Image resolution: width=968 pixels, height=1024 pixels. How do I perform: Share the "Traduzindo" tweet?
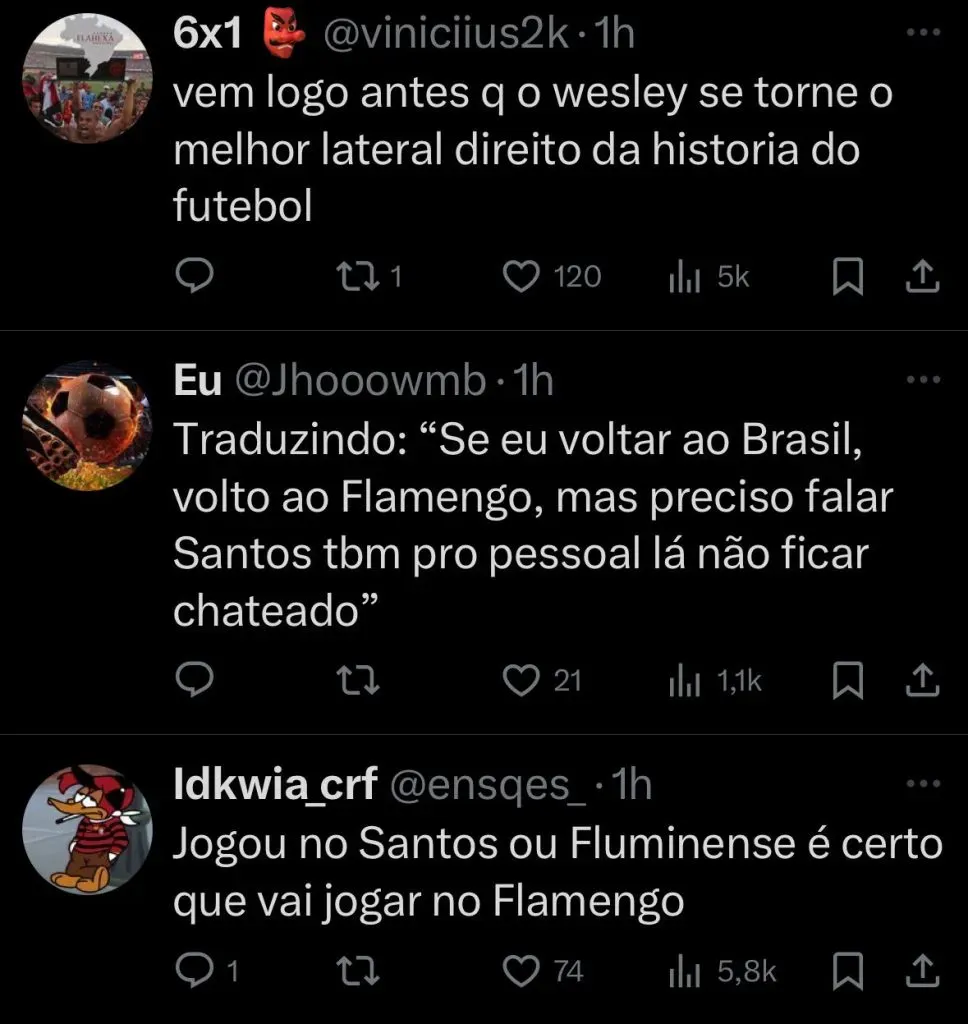pos(921,681)
